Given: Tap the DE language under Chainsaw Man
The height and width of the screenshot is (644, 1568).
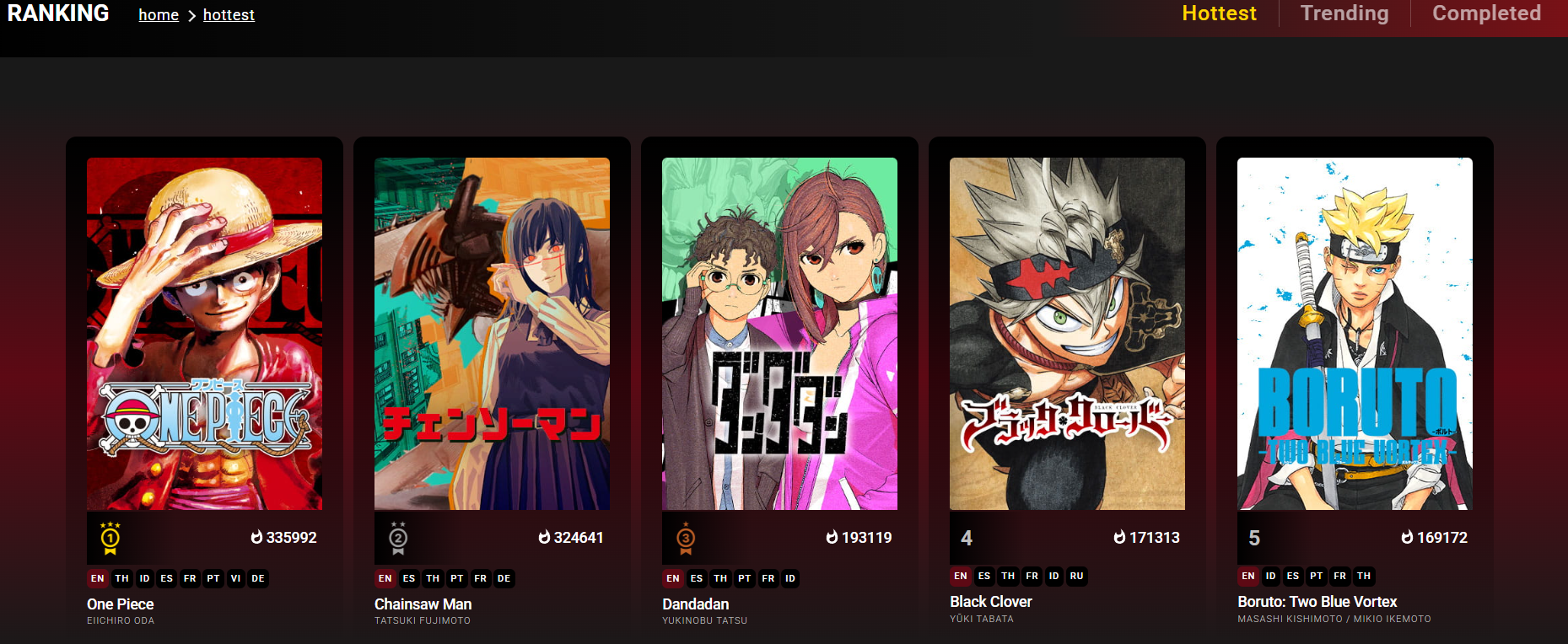Looking at the screenshot, I should pos(504,578).
